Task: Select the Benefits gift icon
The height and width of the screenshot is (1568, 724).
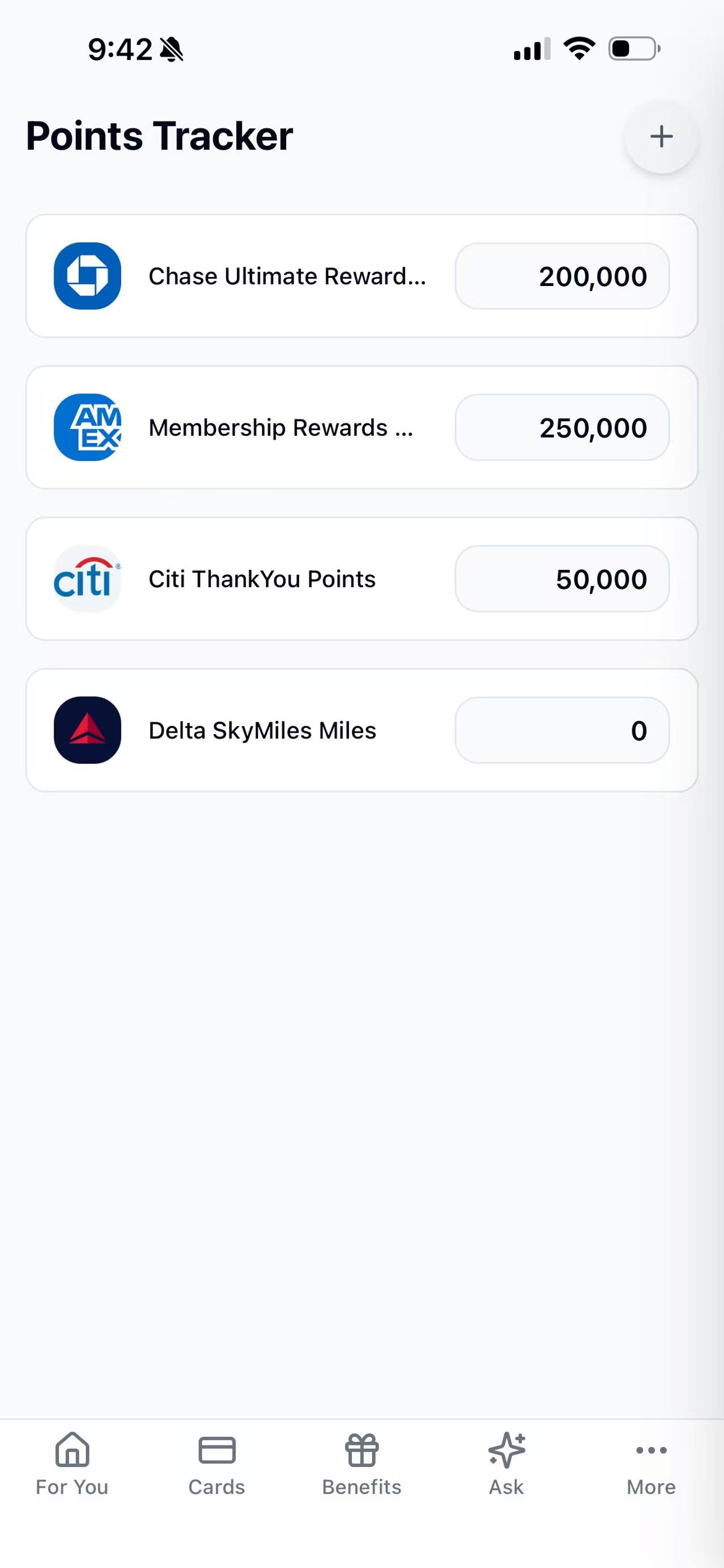Action: (361, 1450)
